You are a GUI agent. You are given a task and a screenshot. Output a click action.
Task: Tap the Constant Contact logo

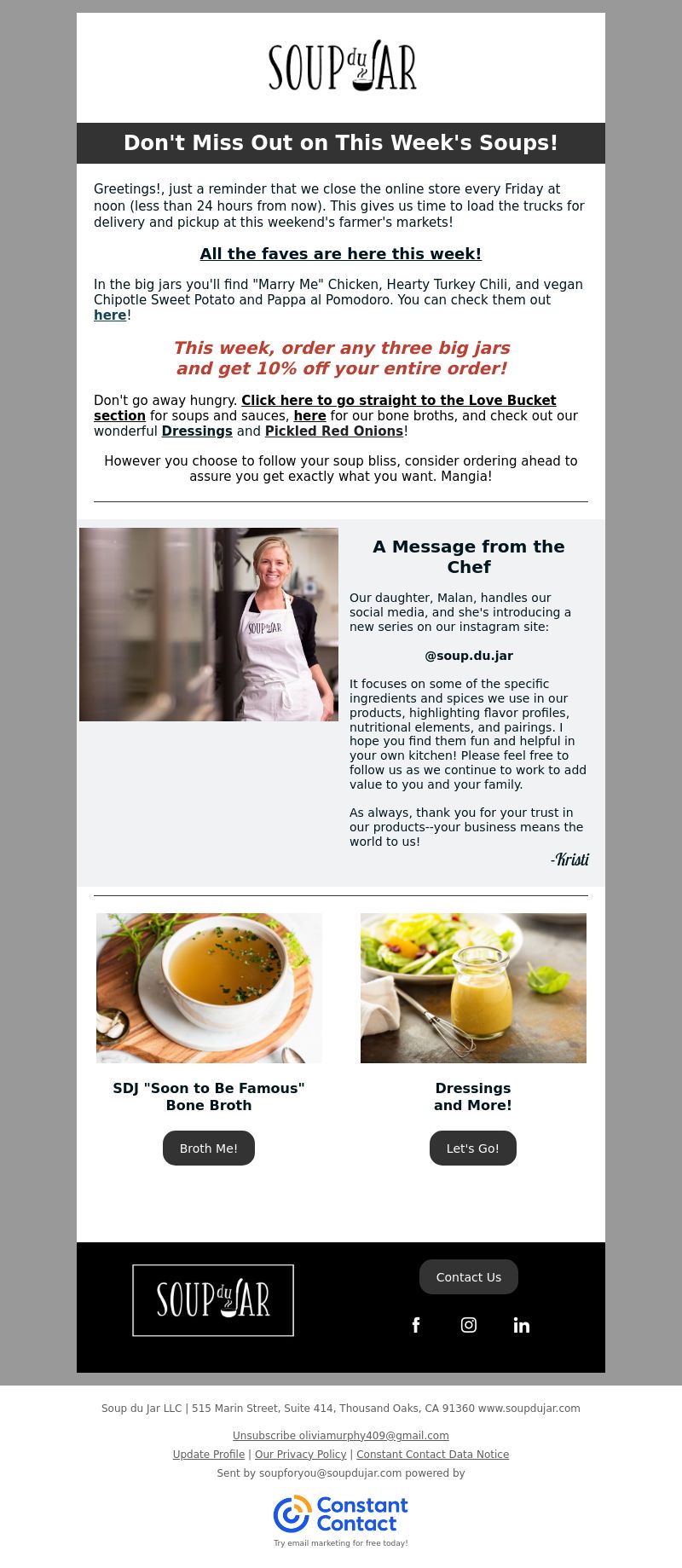(340, 1513)
